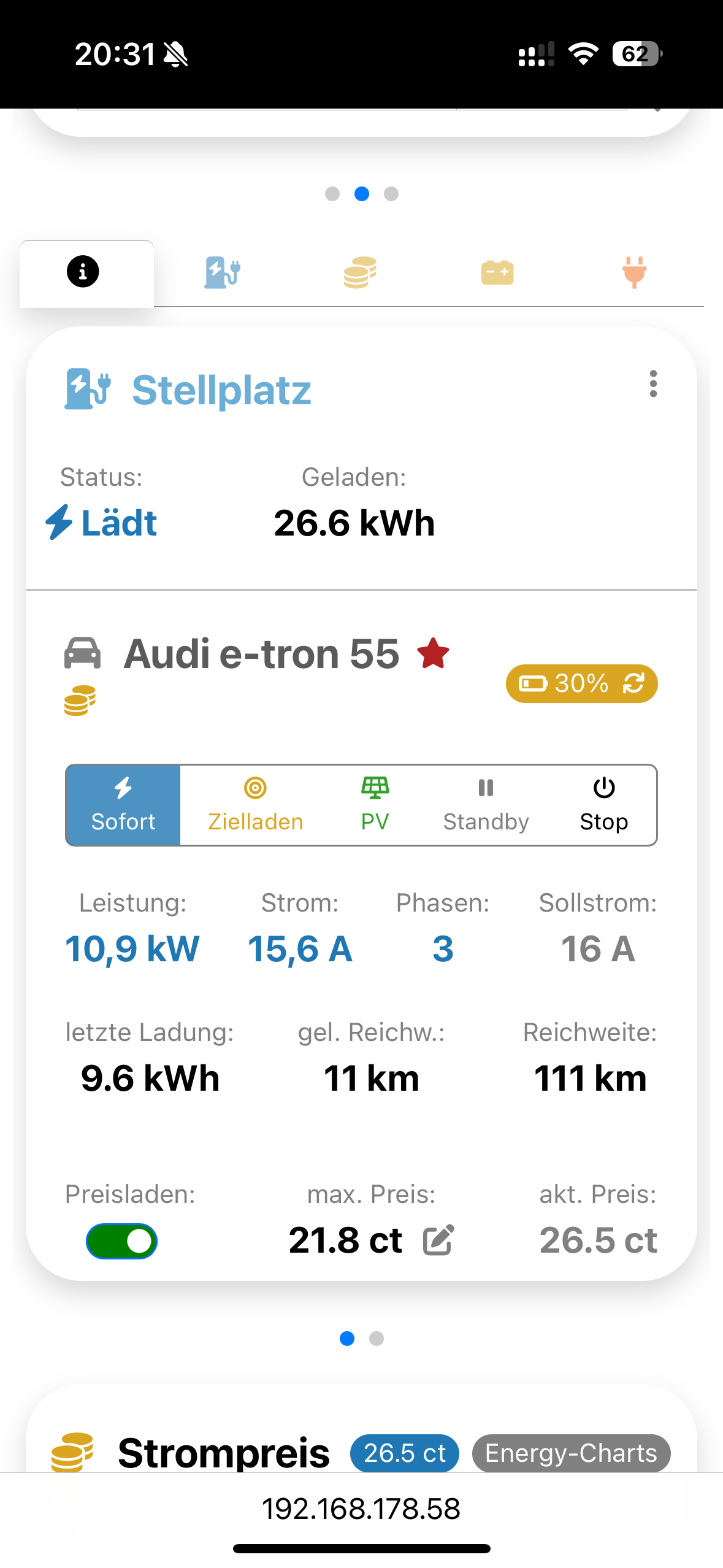Image resolution: width=723 pixels, height=1568 pixels.
Task: Switch to Zielladen charging mode
Action: (x=255, y=805)
